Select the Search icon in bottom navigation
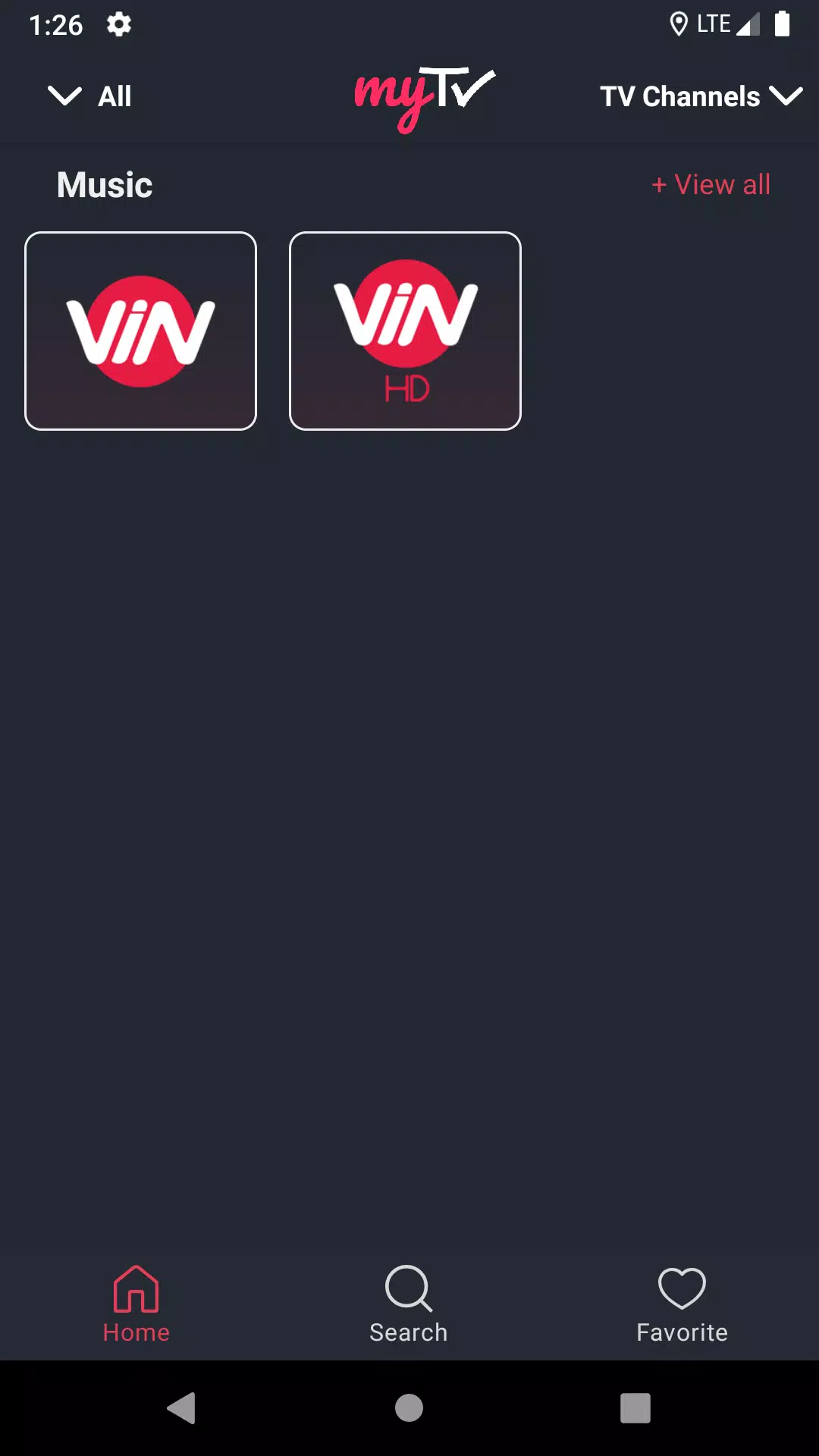Viewport: 819px width, 1456px height. [x=408, y=1288]
